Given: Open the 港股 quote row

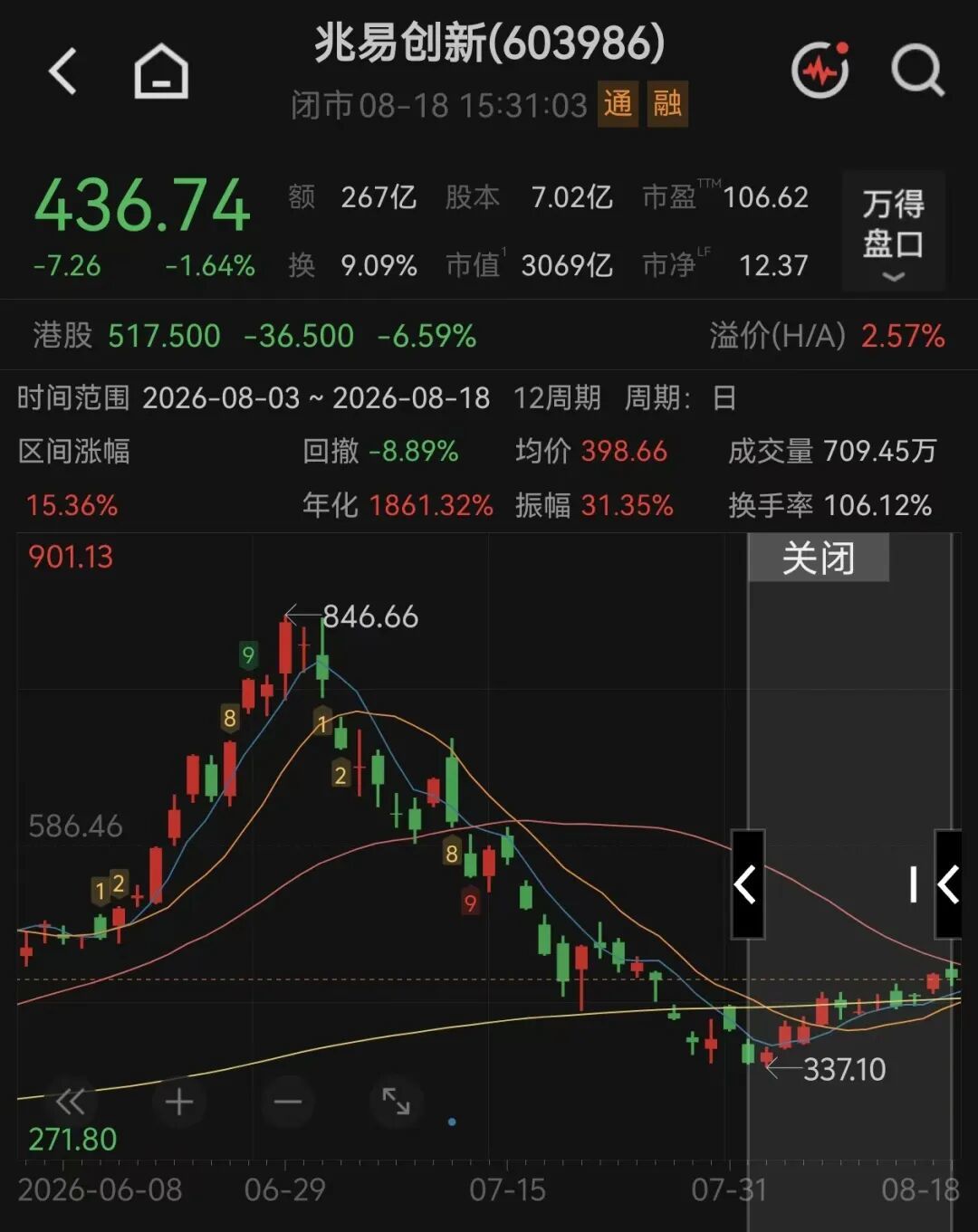Looking at the screenshot, I should tap(489, 336).
